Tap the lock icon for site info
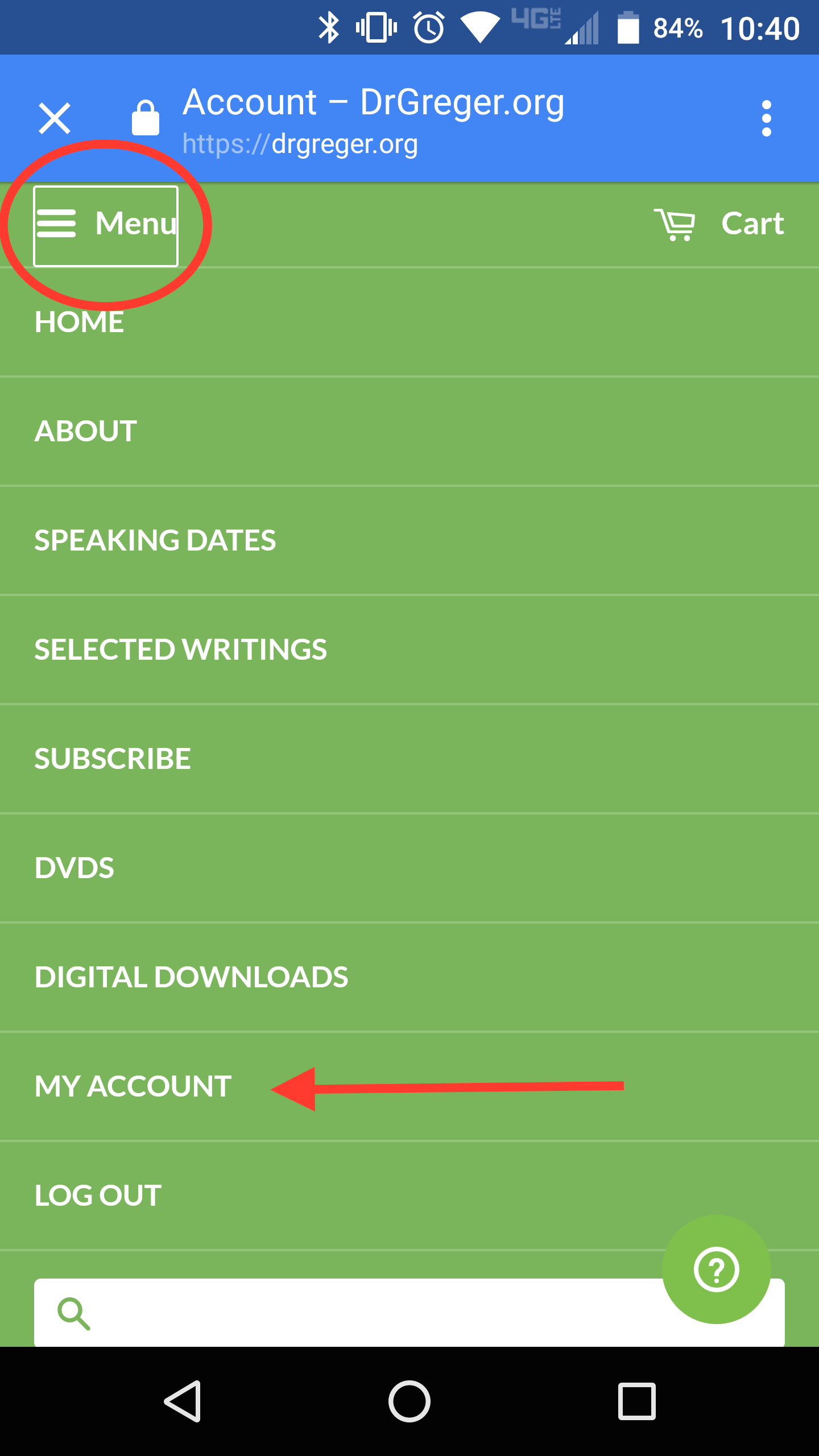Screen dimensions: 819x1456 [146, 118]
